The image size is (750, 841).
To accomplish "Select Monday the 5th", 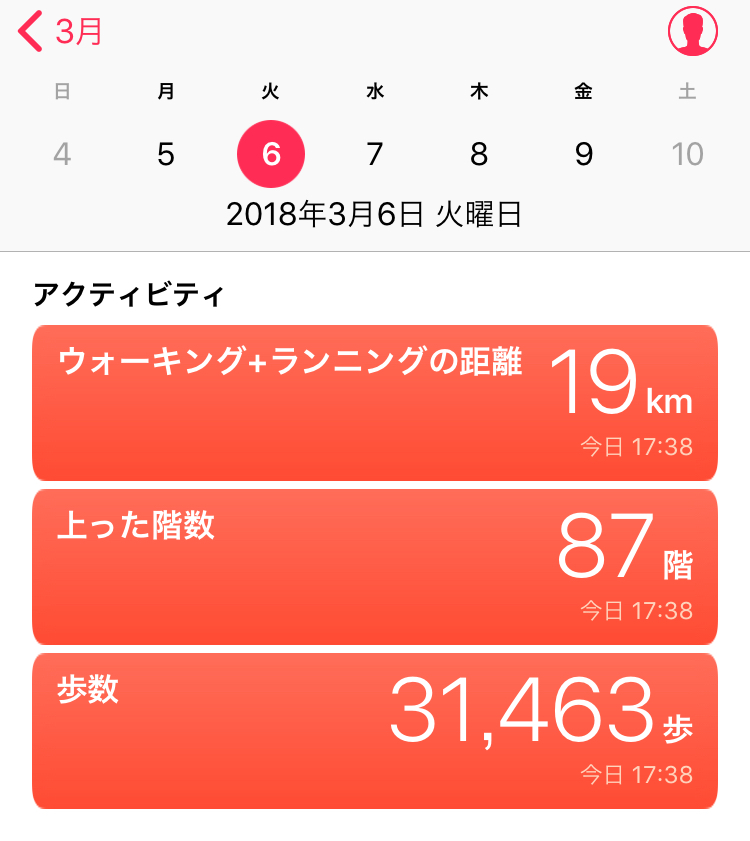I will tap(166, 154).
